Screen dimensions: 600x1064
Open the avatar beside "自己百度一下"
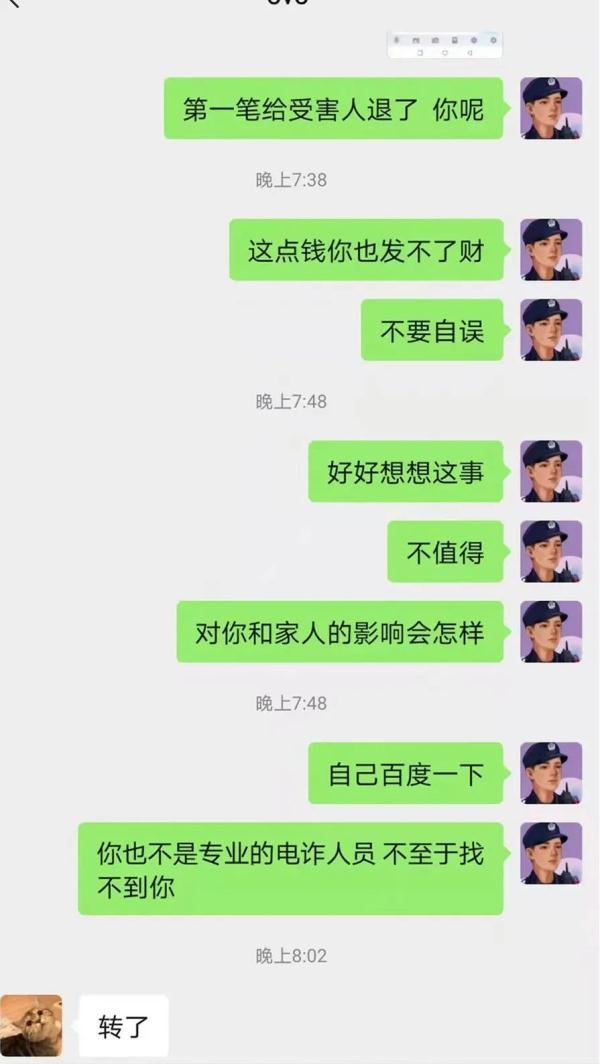tap(551, 773)
